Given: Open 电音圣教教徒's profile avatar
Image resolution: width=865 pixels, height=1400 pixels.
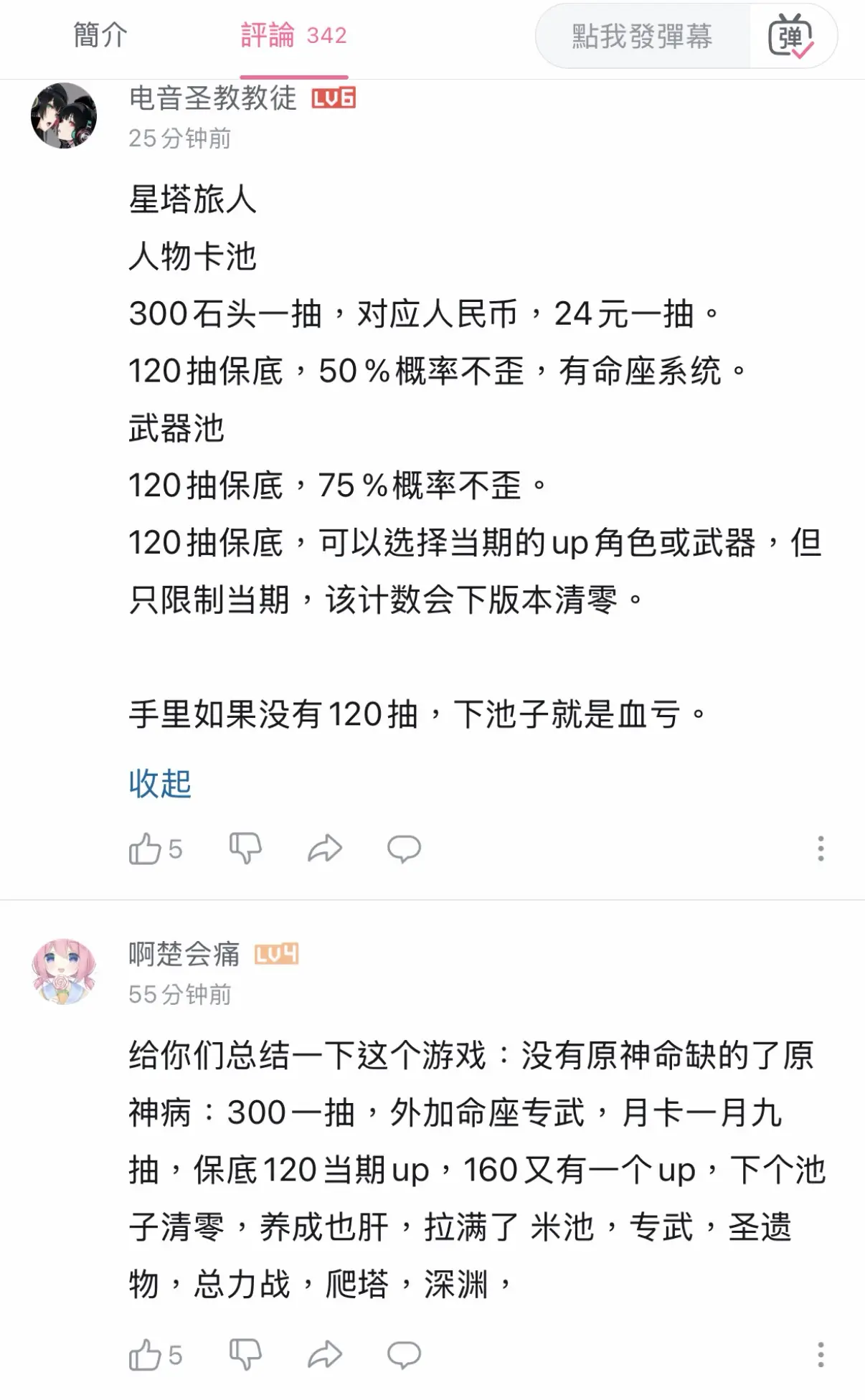Looking at the screenshot, I should coord(64,115).
